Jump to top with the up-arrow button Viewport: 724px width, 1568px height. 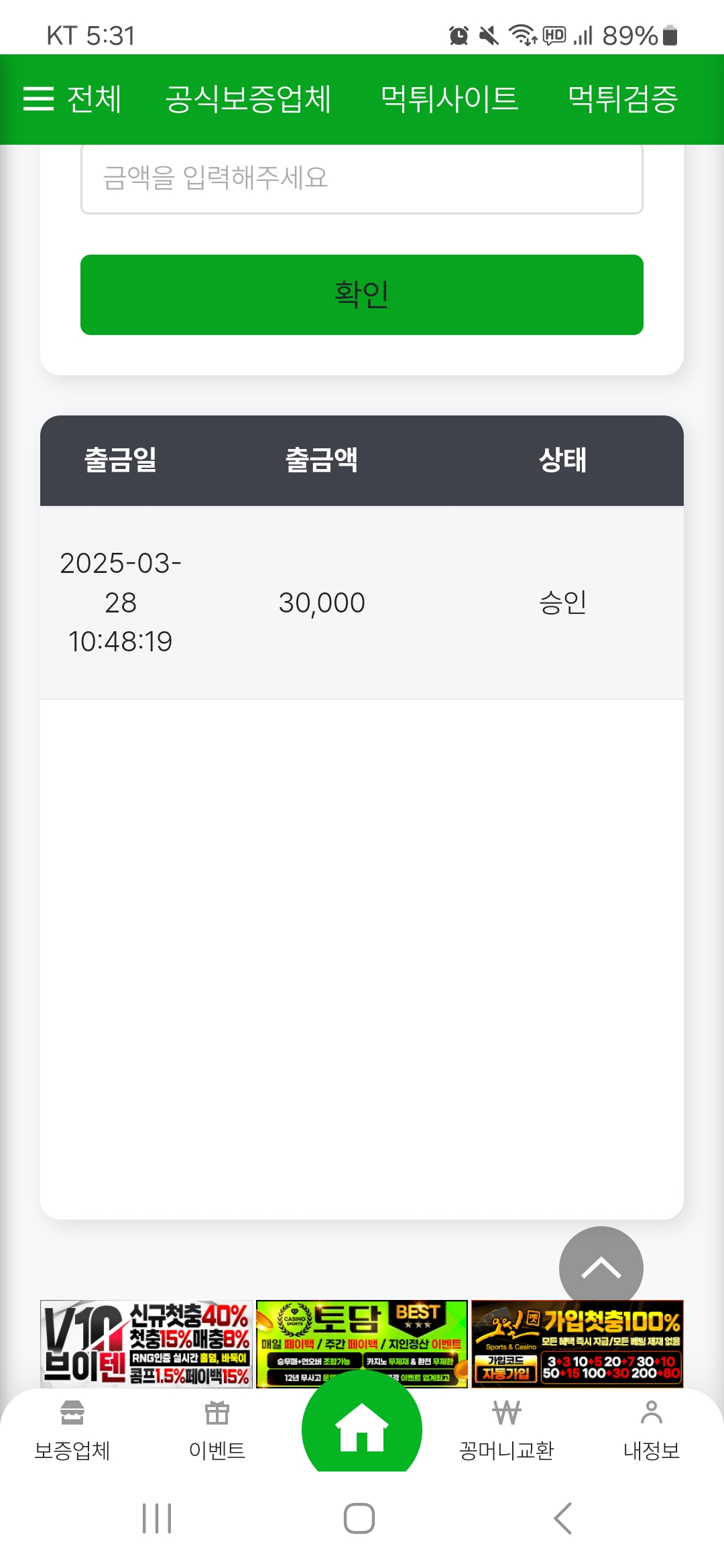tap(601, 1266)
